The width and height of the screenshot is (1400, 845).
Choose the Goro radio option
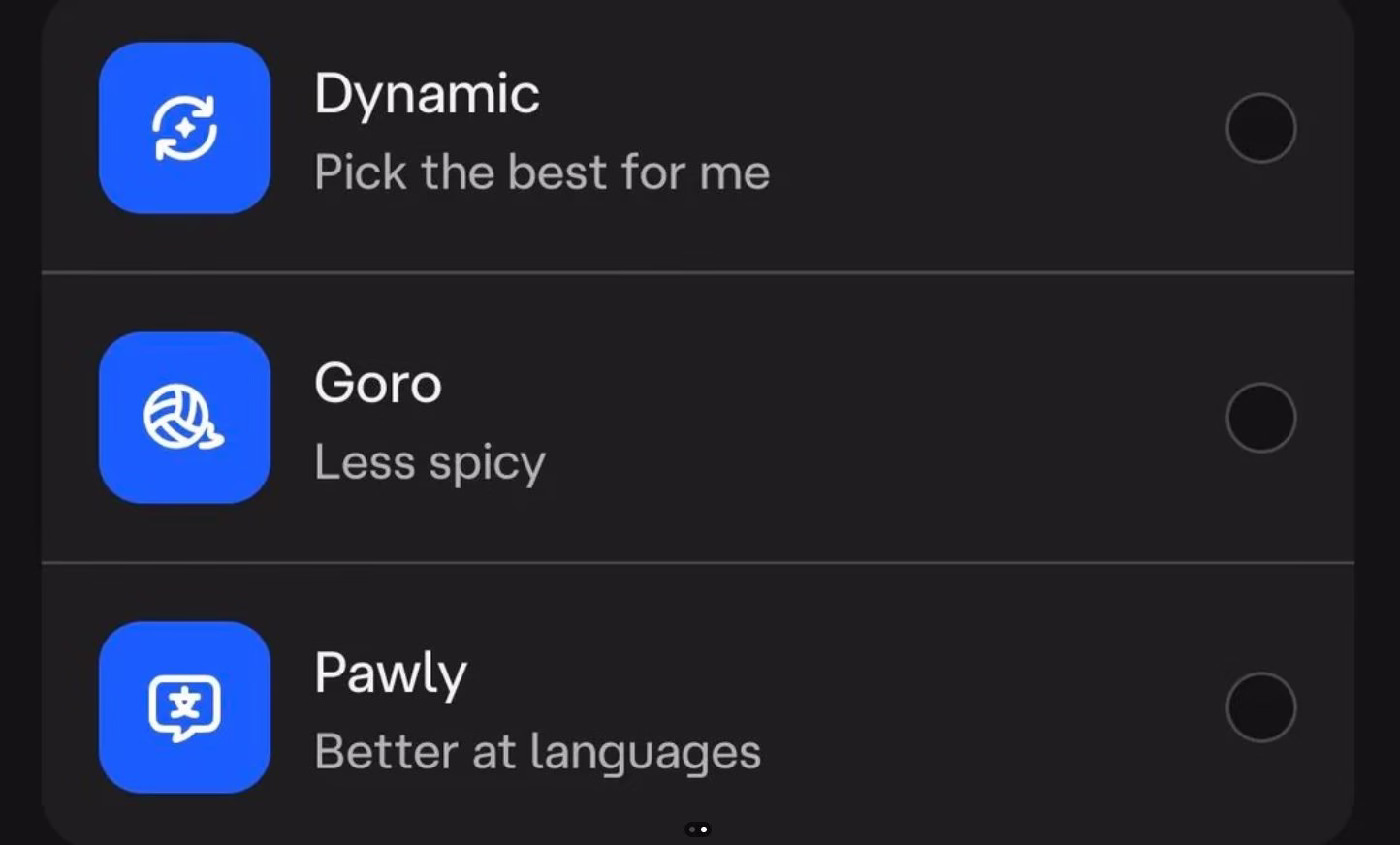click(x=1260, y=418)
